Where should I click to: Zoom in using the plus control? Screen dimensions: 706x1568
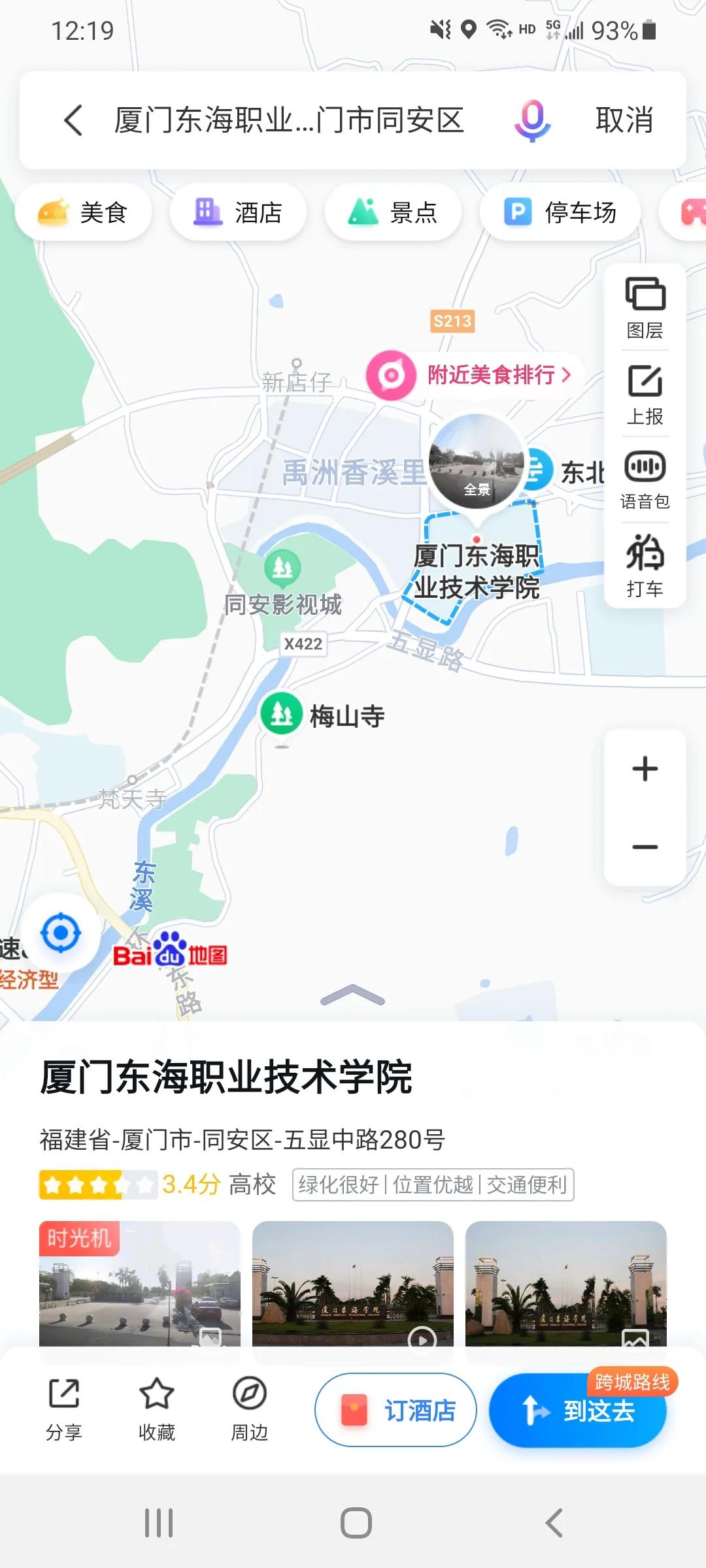644,768
